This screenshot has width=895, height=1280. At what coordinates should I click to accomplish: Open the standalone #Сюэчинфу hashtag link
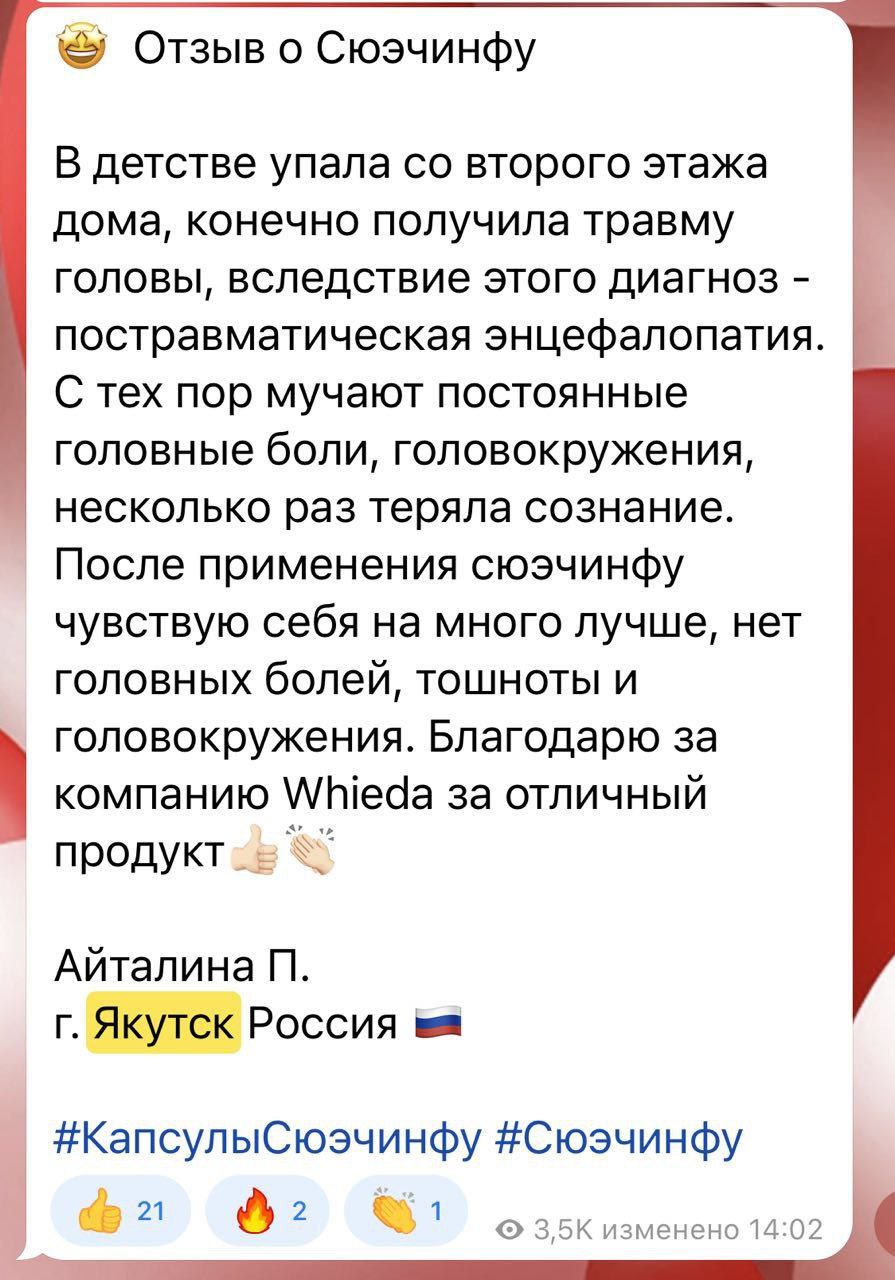pos(618,1139)
